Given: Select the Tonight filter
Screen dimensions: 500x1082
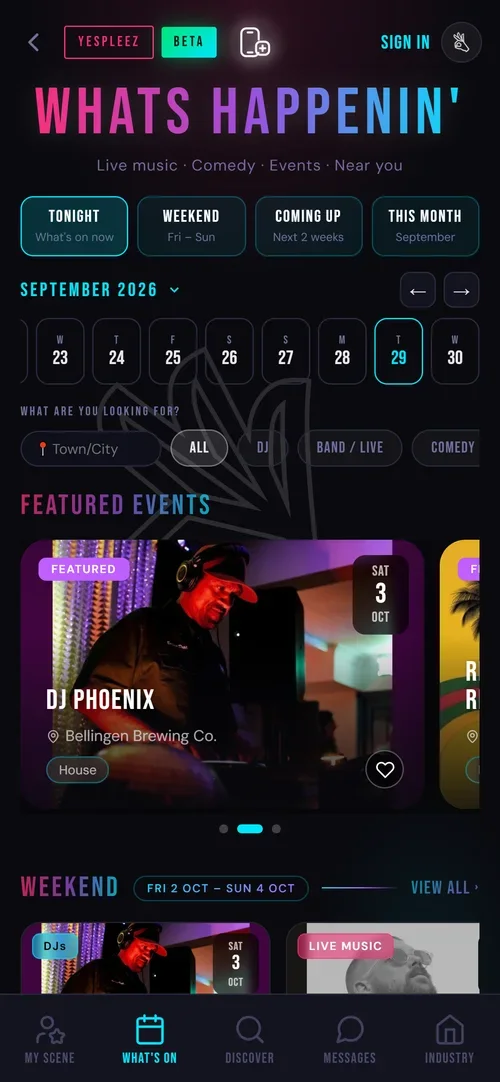Looking at the screenshot, I should [x=74, y=226].
